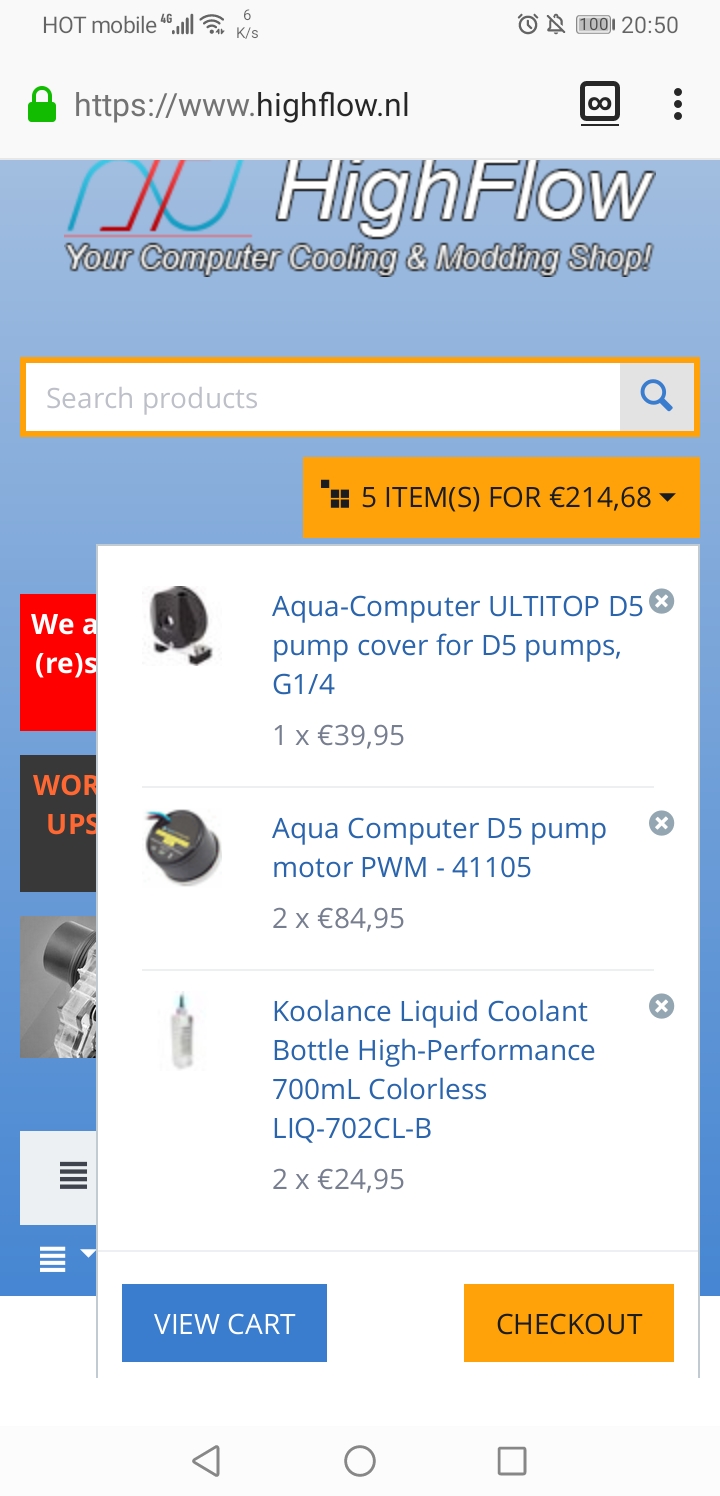Remove Koolance Liquid Coolant from cart
Viewport: 720px width, 1496px height.
click(x=661, y=1006)
